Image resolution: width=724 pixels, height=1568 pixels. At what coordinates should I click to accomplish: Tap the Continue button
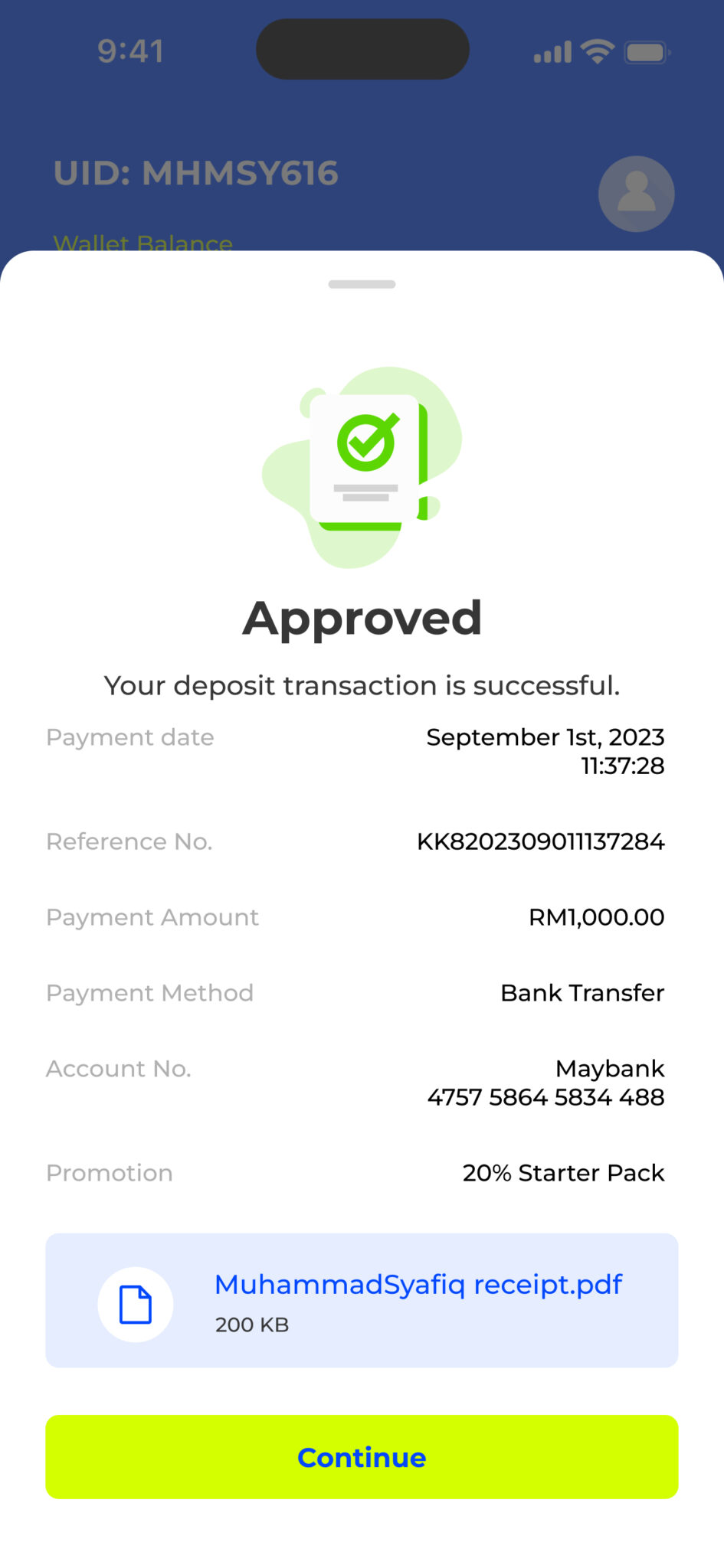pos(362,1456)
